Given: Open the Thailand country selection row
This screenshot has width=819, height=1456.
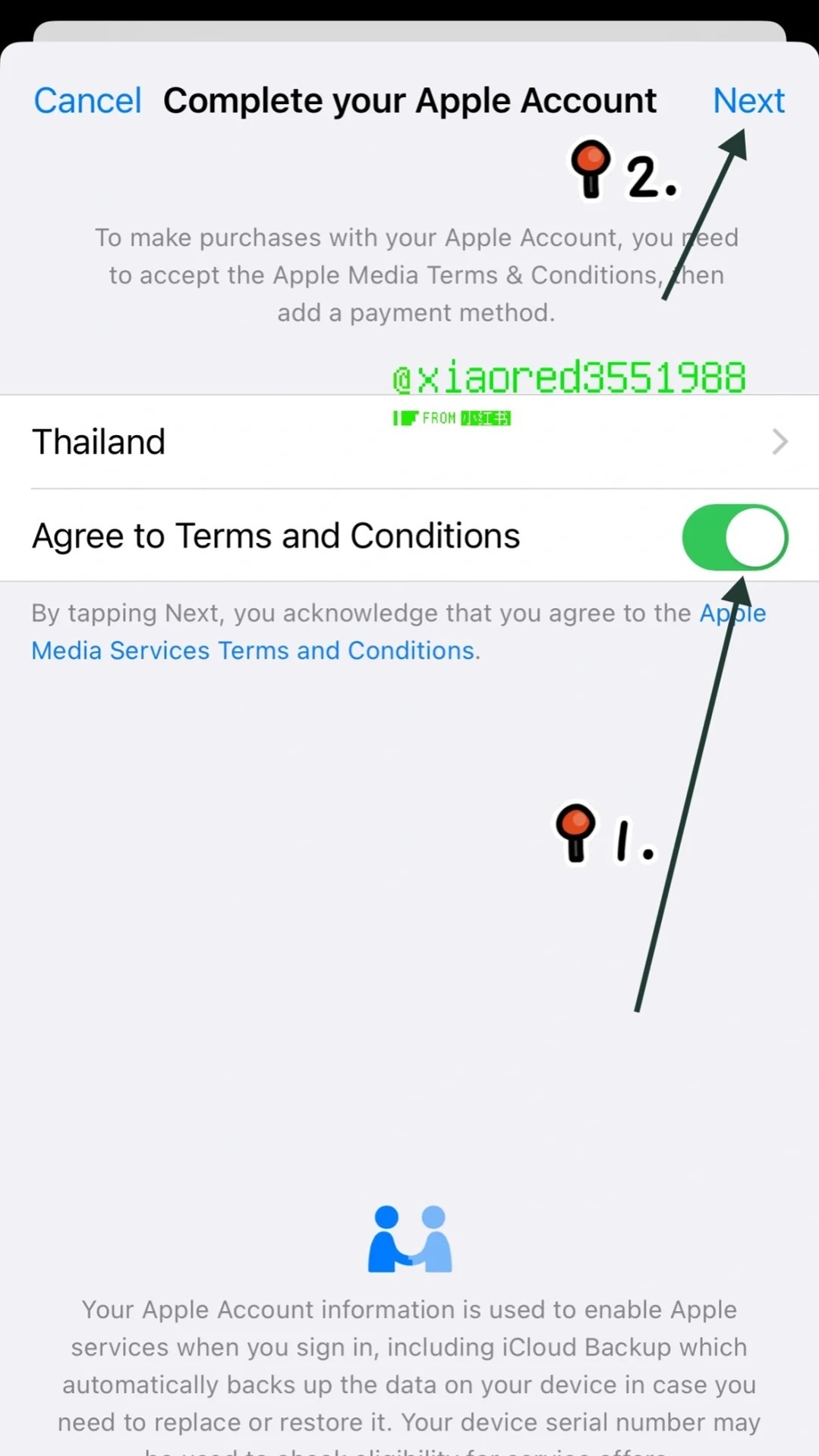Looking at the screenshot, I should point(409,442).
